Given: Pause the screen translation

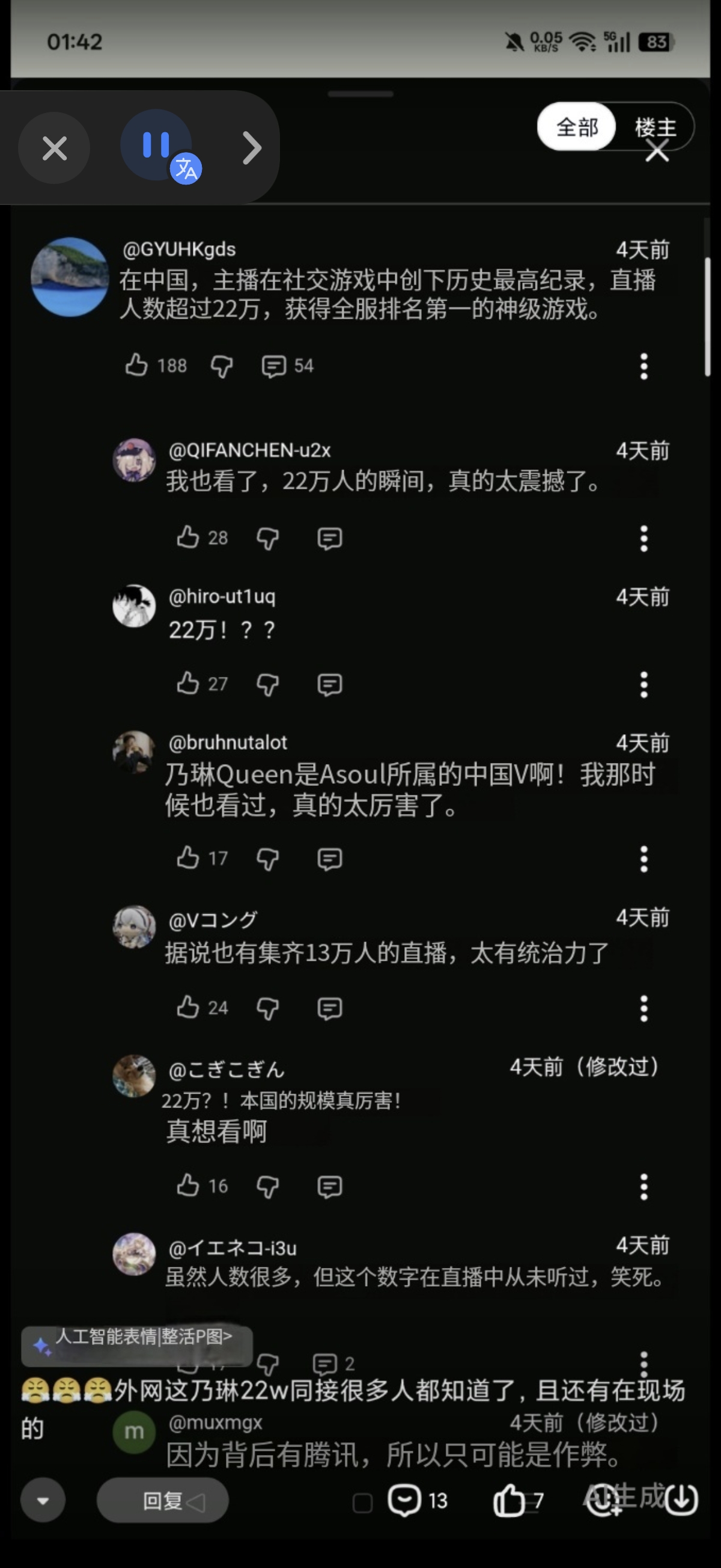Looking at the screenshot, I should coord(156,145).
